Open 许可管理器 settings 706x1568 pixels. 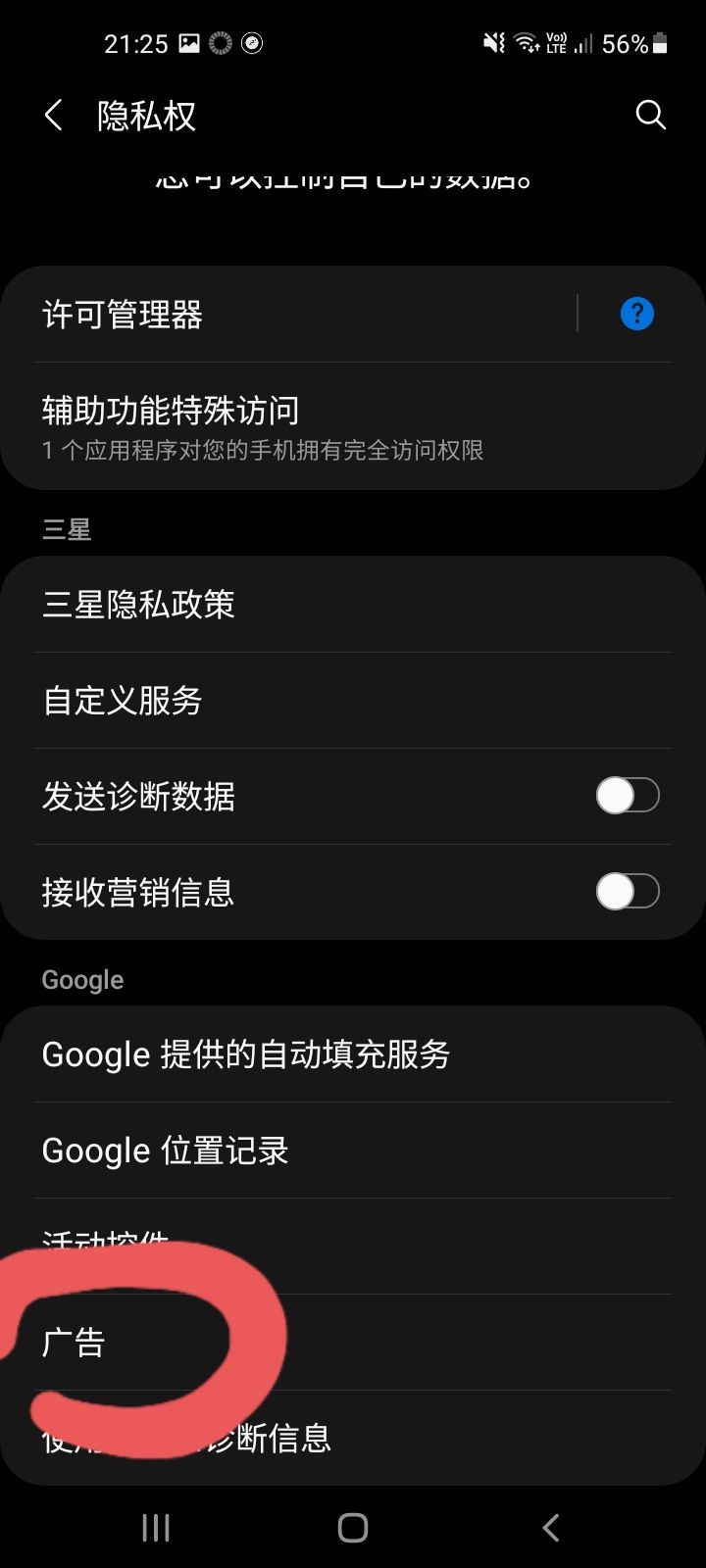tap(294, 315)
